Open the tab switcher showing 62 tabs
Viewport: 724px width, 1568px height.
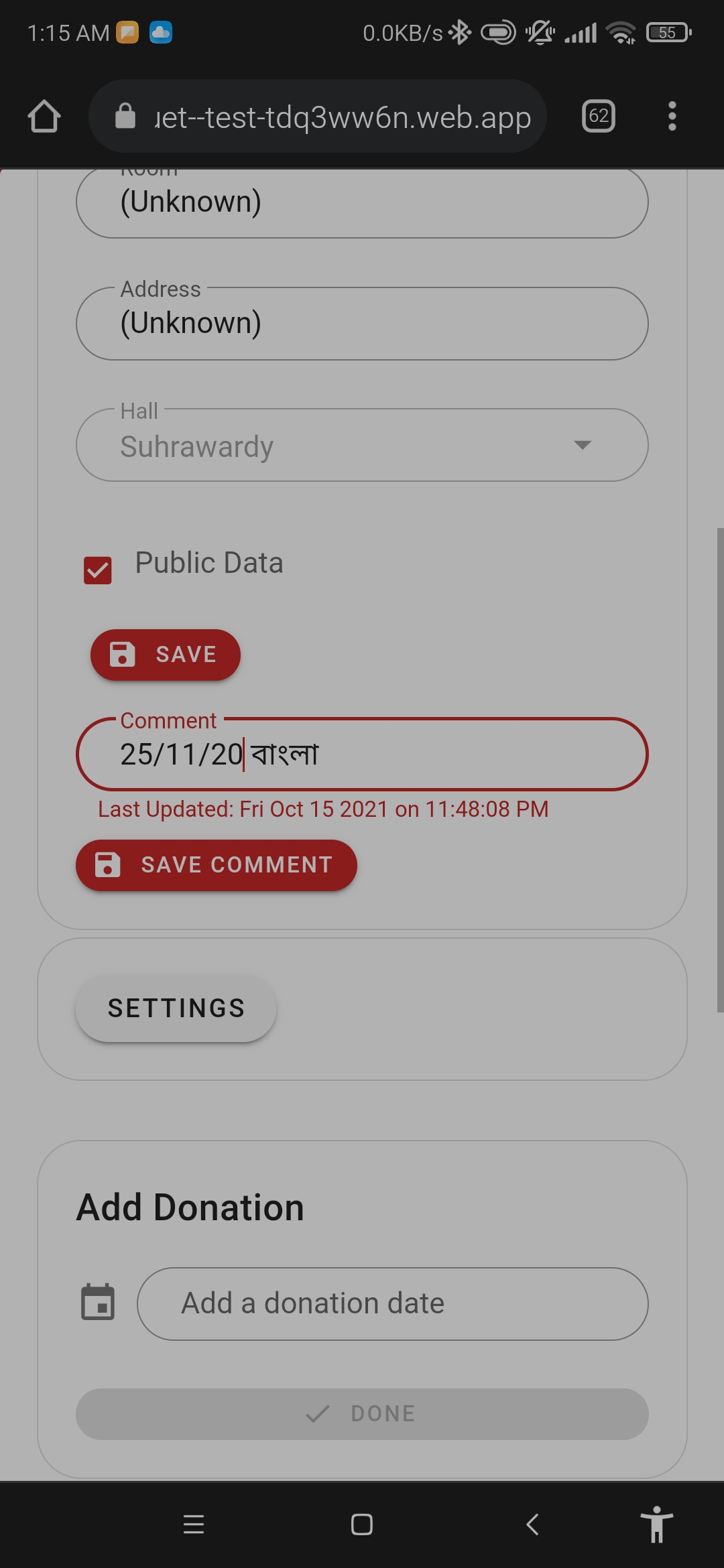pyautogui.click(x=598, y=115)
